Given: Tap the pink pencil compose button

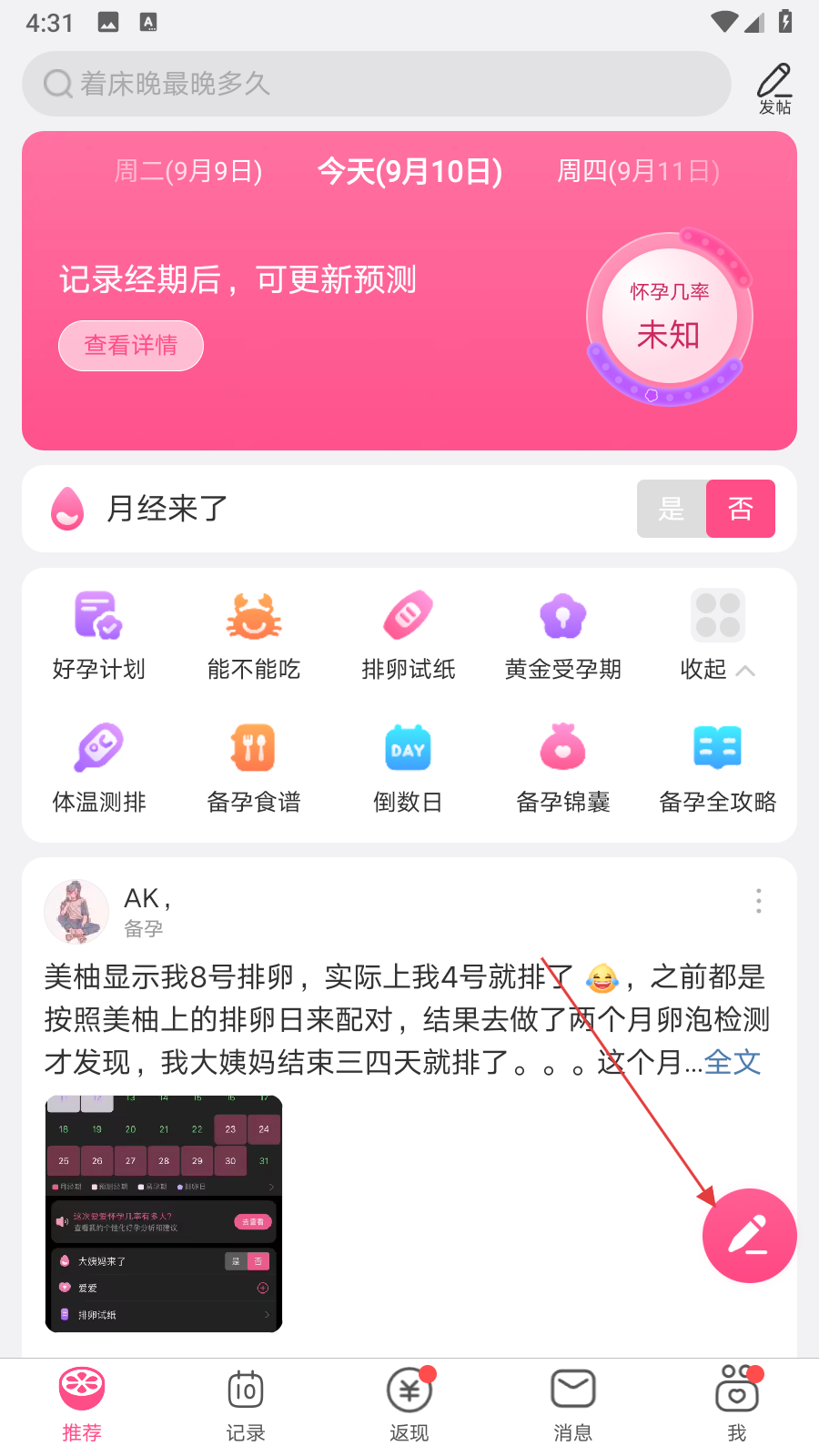Looking at the screenshot, I should 749,1236.
